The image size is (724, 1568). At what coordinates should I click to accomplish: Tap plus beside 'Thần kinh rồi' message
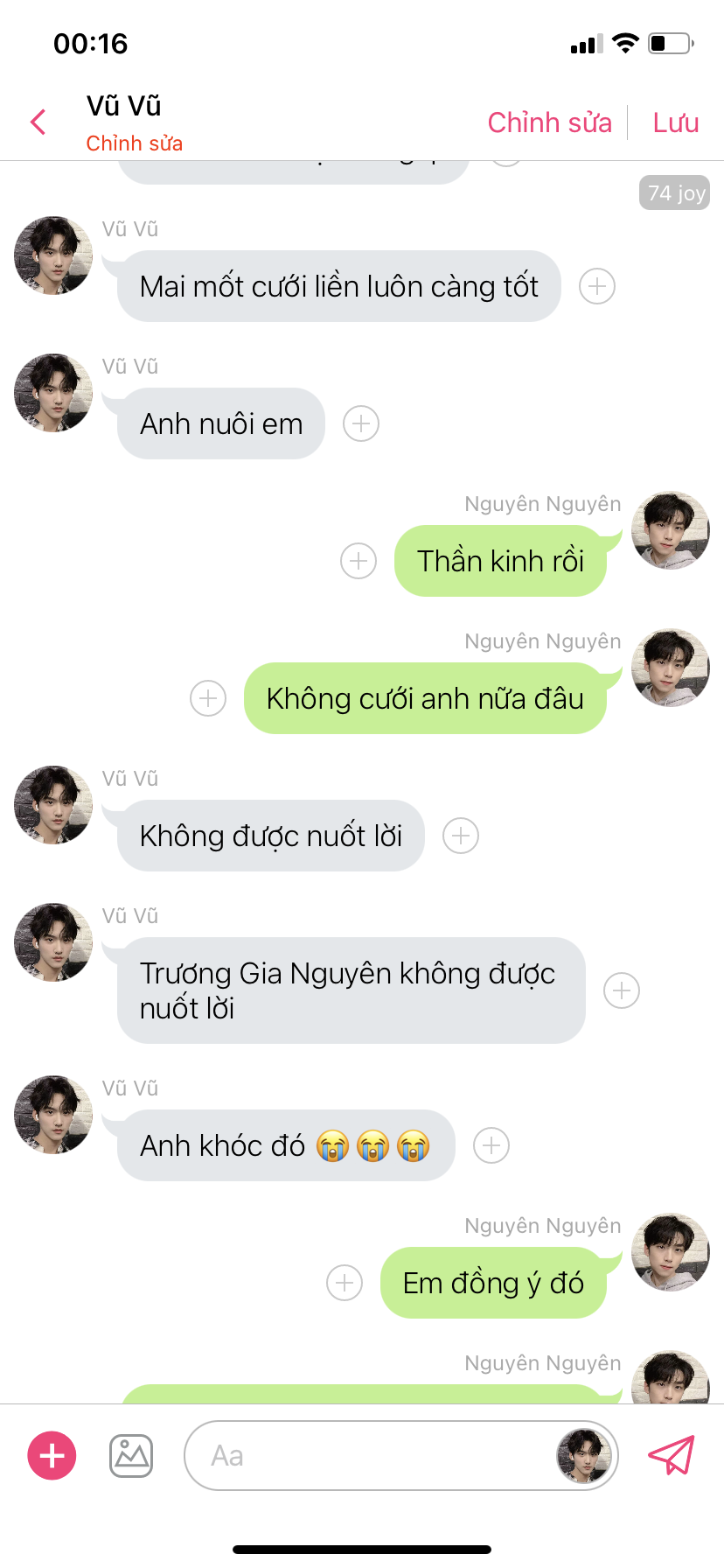coord(359,561)
